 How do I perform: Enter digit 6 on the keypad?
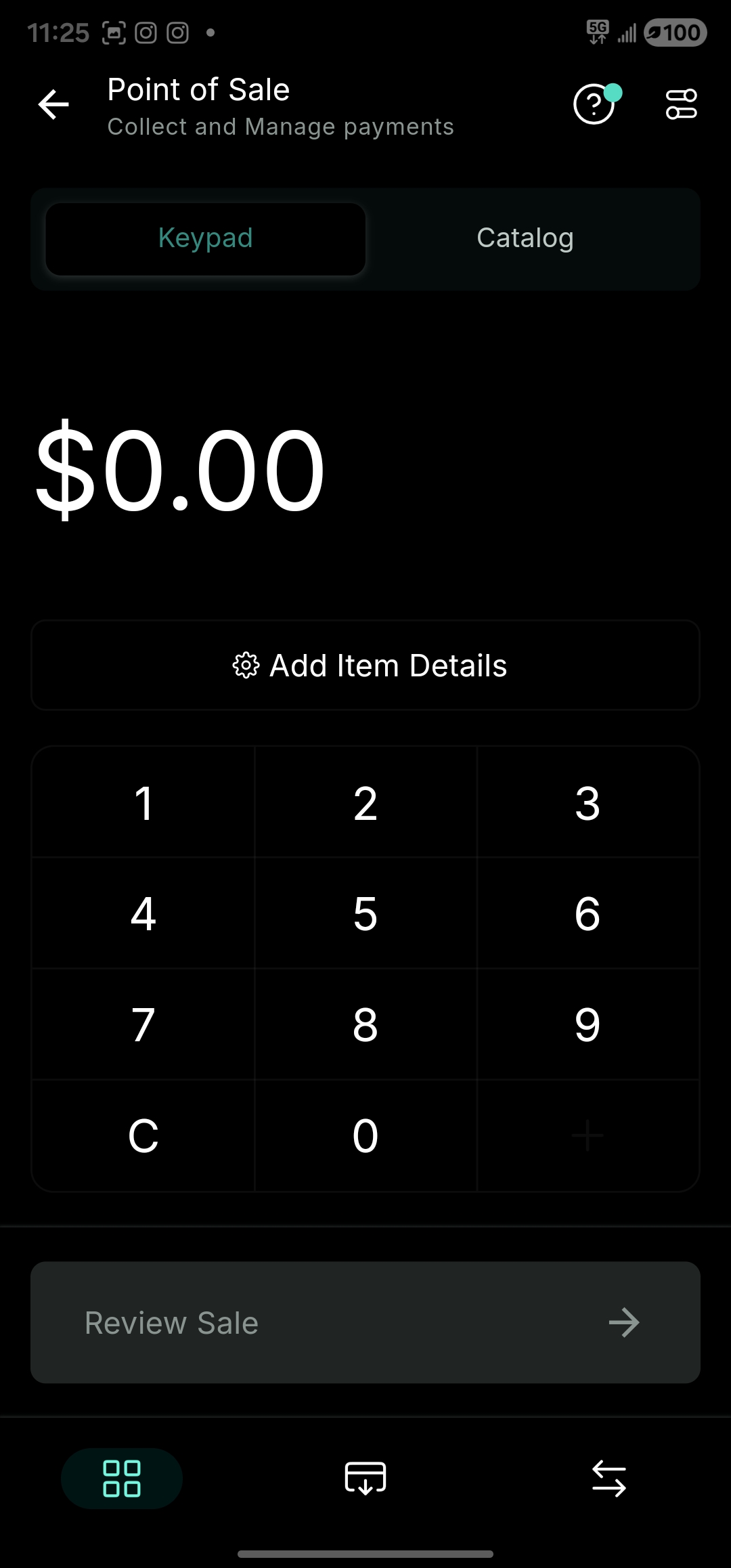(x=588, y=914)
